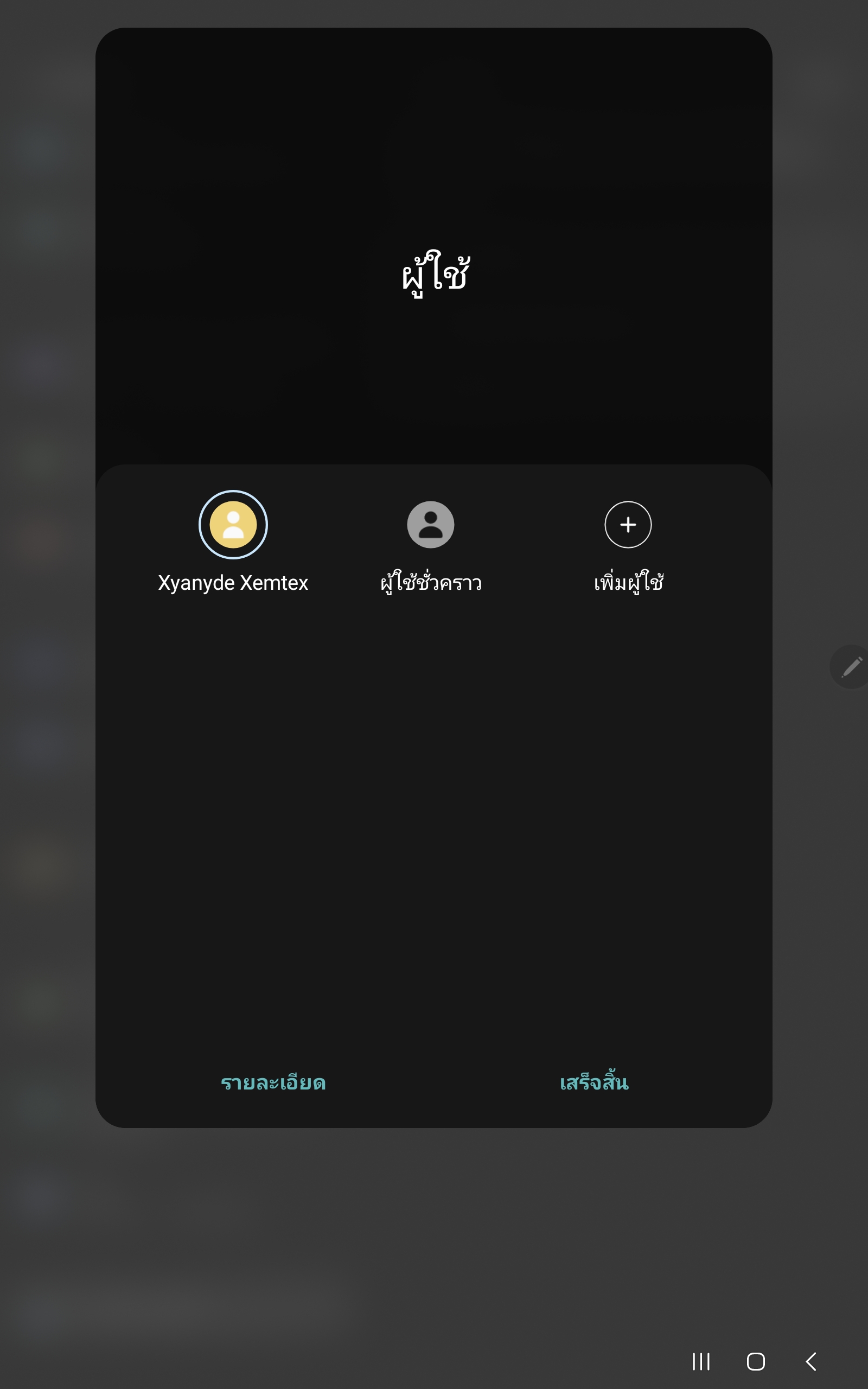Open the pencil edit handle
The height and width of the screenshot is (1389, 868).
pos(851,667)
